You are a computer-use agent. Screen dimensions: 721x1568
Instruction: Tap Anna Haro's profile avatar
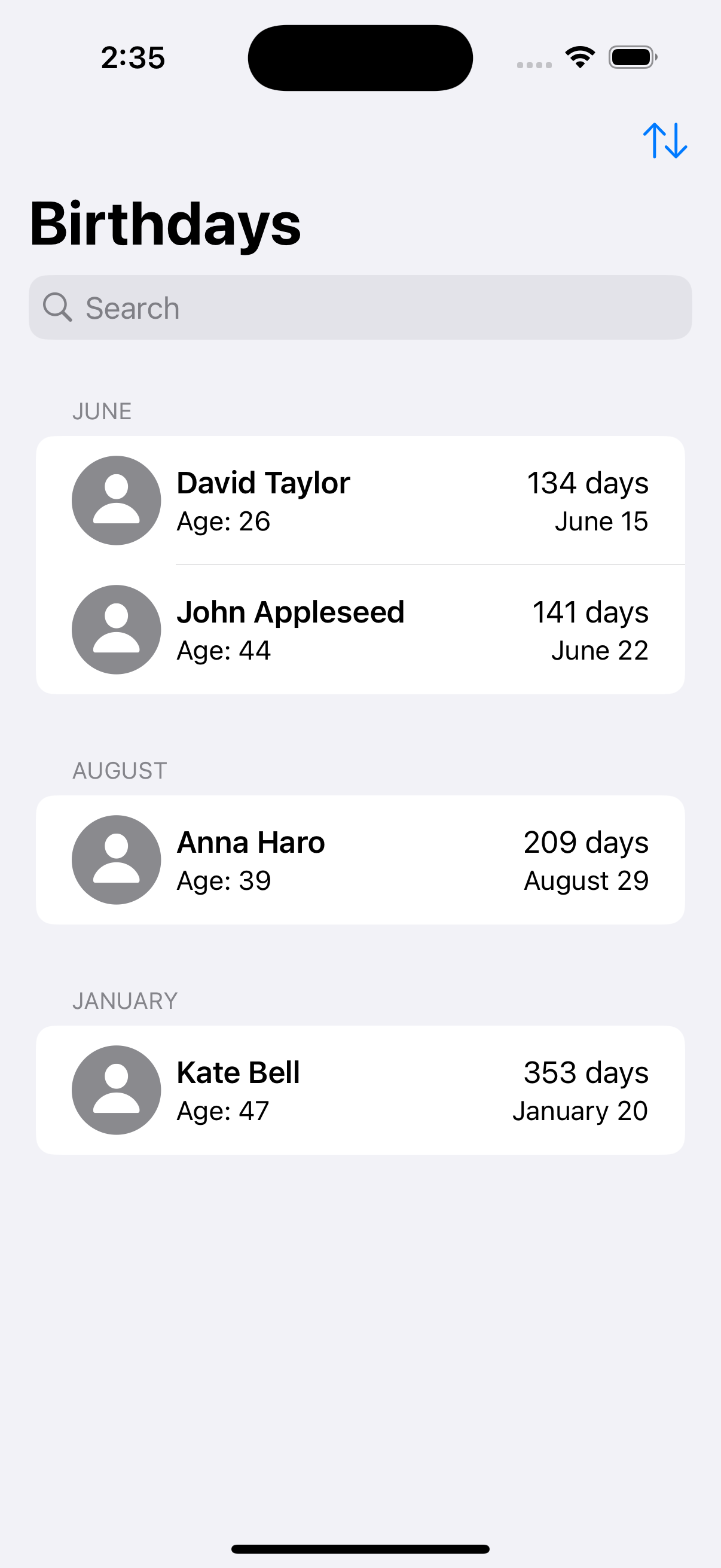(x=116, y=860)
